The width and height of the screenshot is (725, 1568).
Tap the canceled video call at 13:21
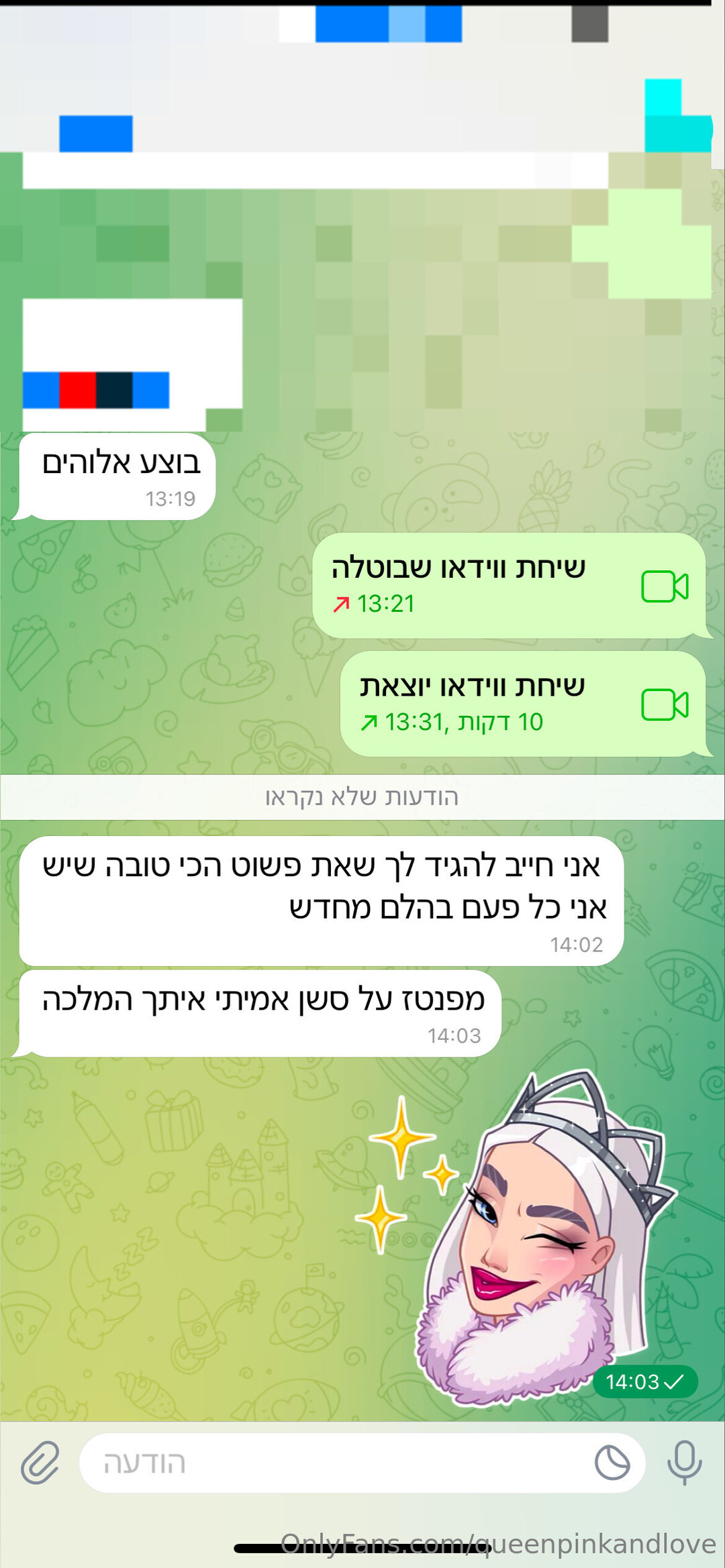509,586
